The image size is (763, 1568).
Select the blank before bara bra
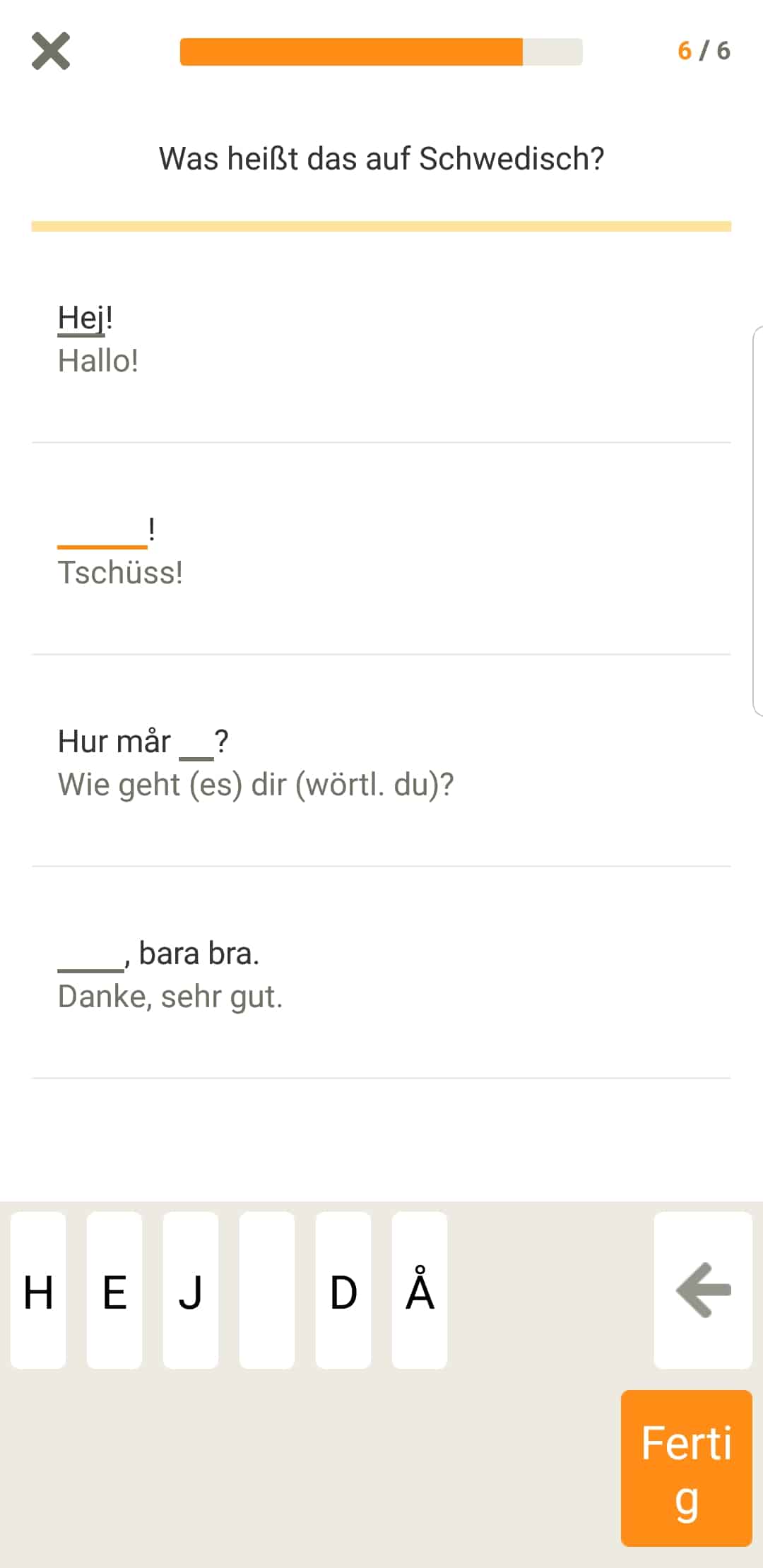click(x=90, y=957)
